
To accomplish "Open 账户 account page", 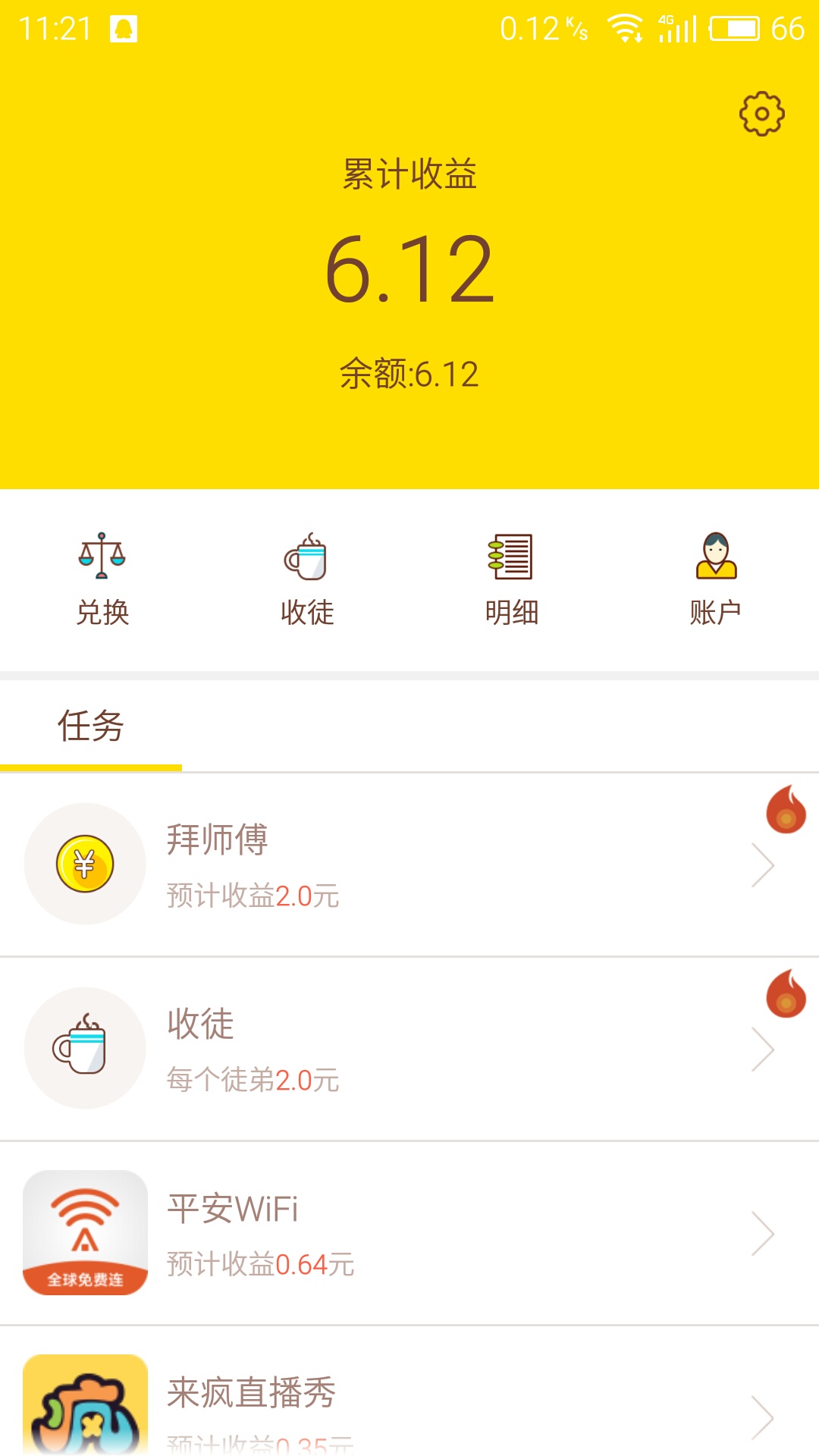I will tap(716, 579).
